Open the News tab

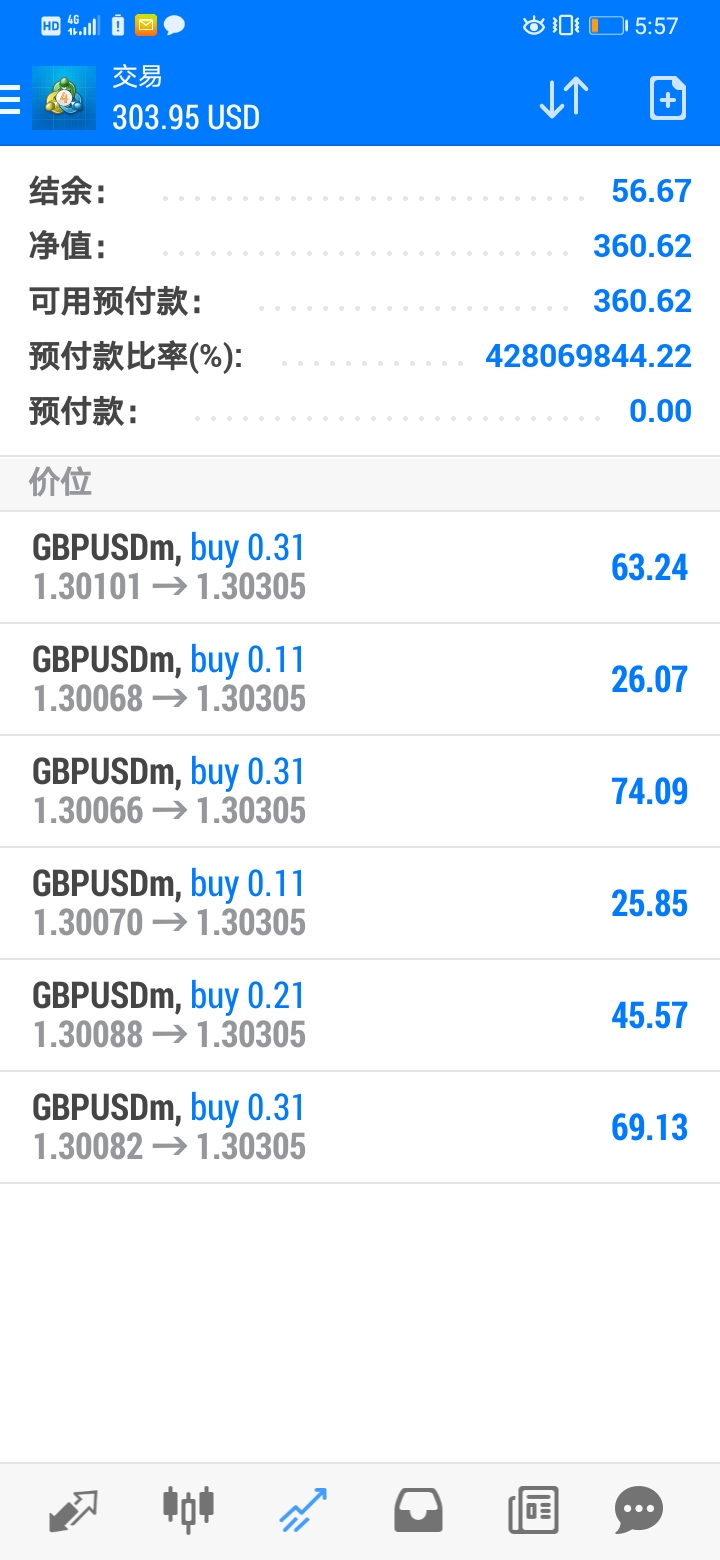point(533,1510)
